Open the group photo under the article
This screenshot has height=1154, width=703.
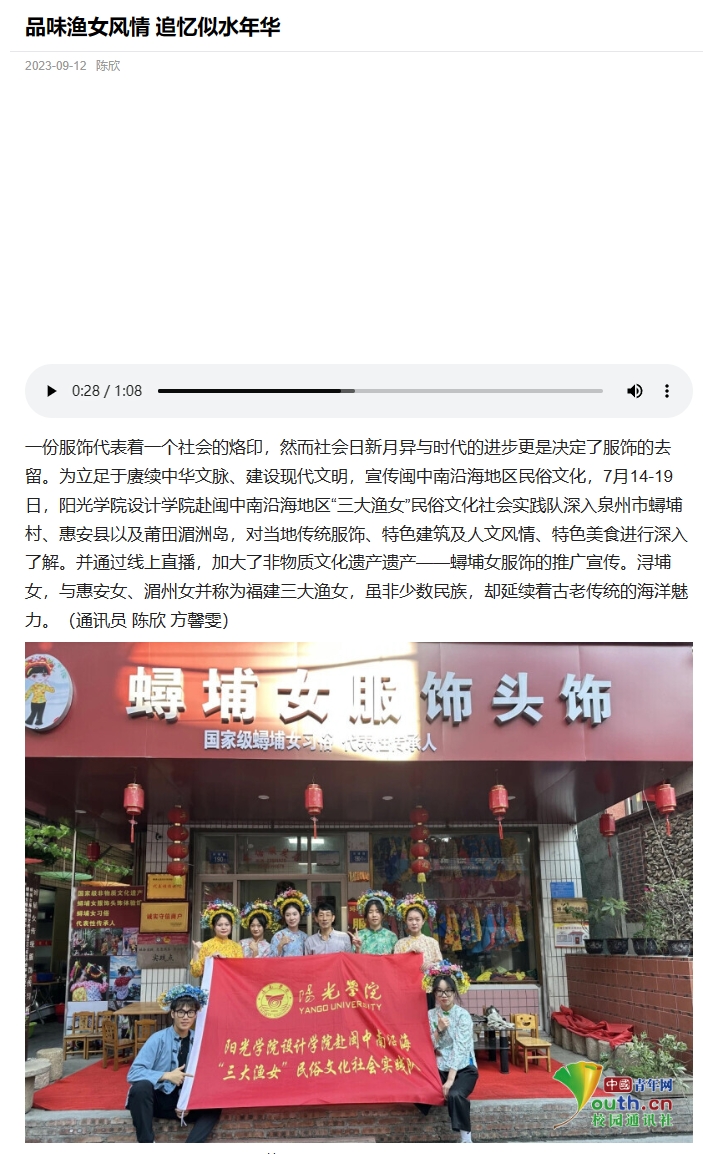[358, 890]
